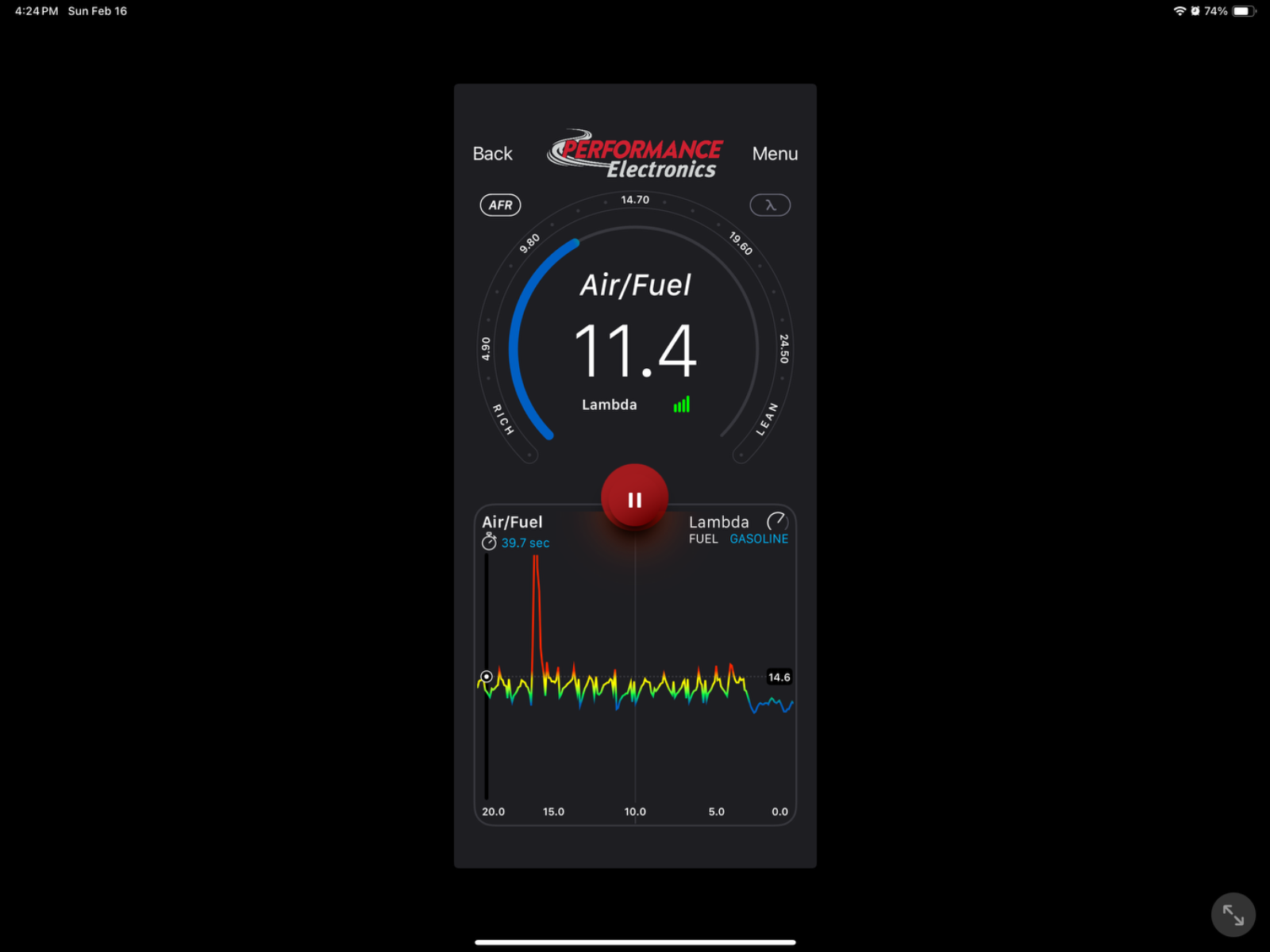Tap the gauge icon next to Lambda
Viewport: 1270px width, 952px height.
point(776,521)
